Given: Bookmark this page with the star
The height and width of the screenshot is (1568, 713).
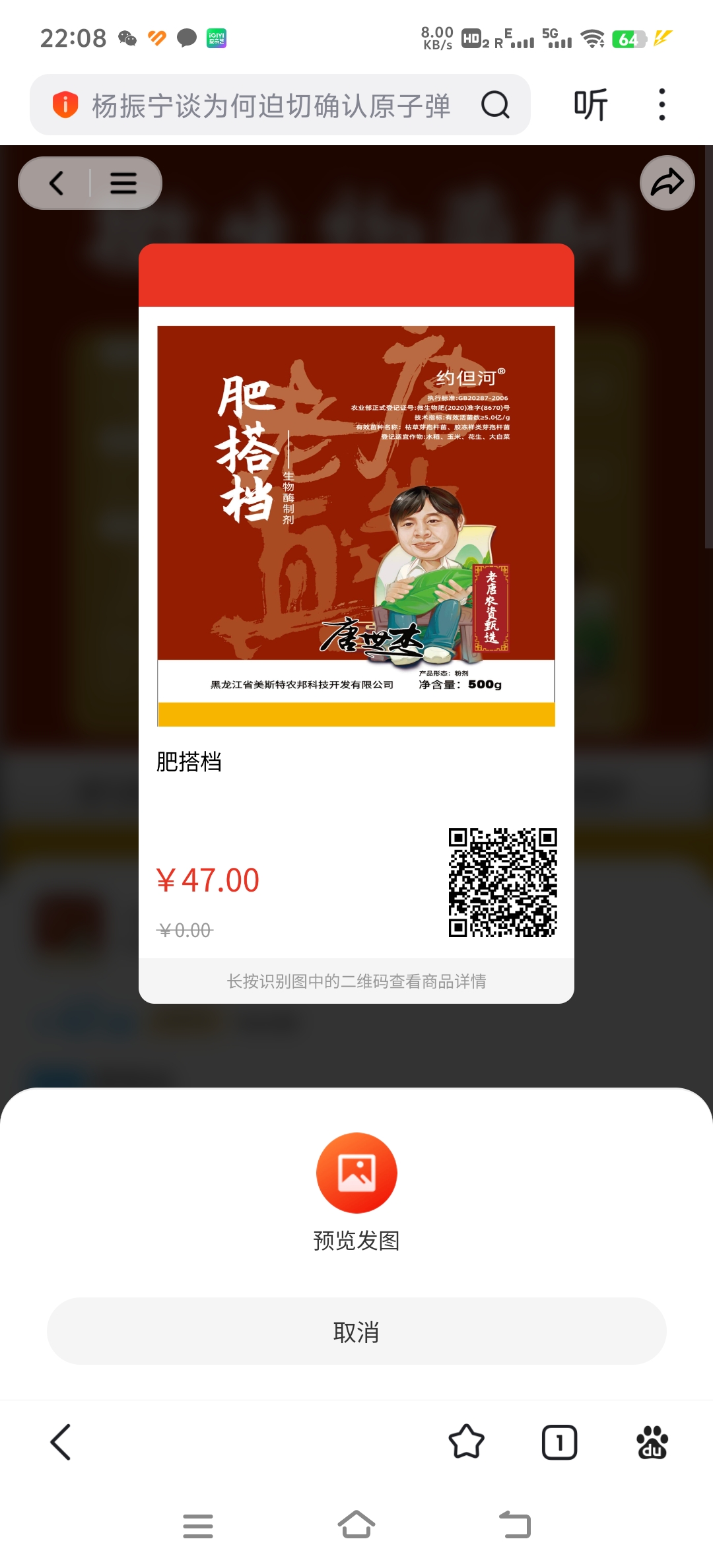Looking at the screenshot, I should [466, 1442].
